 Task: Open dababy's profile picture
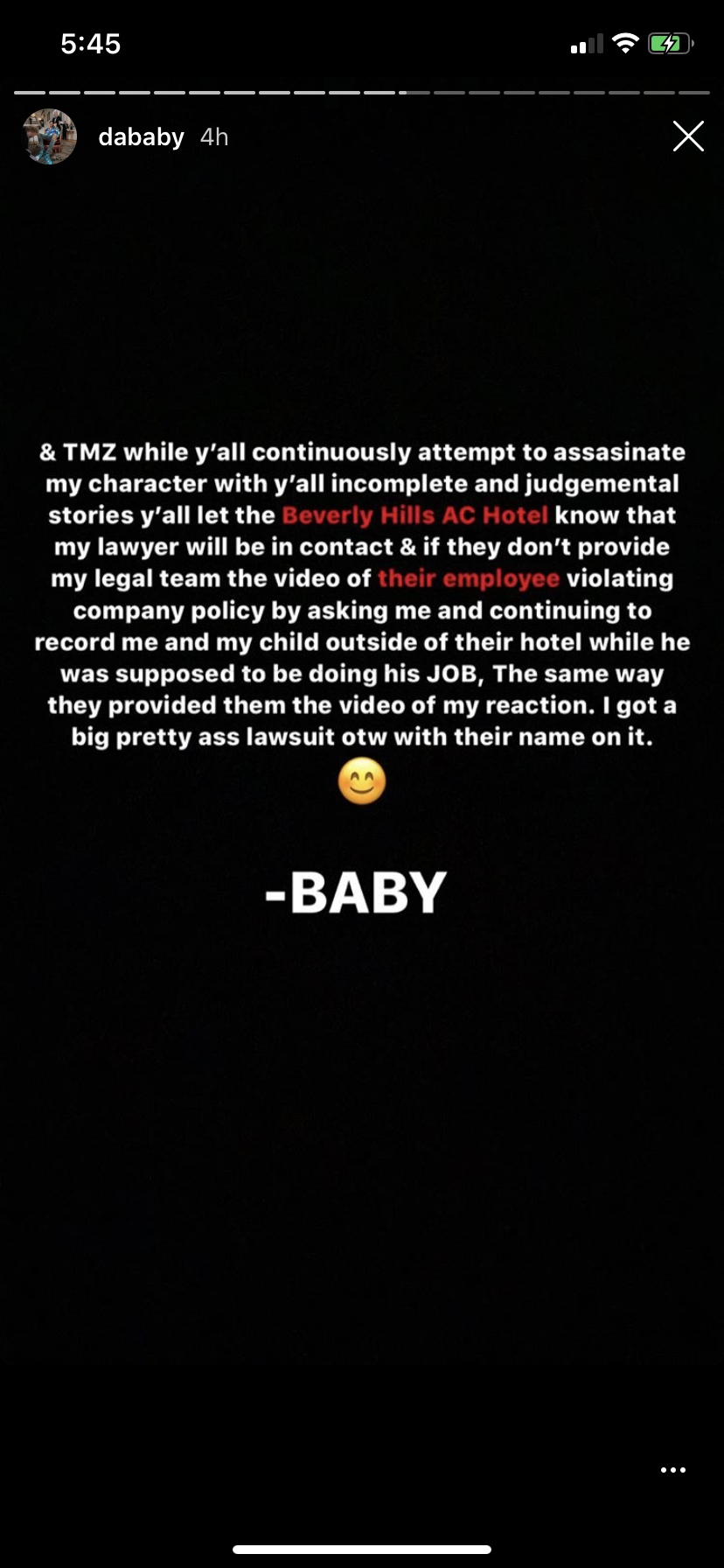click(49, 136)
